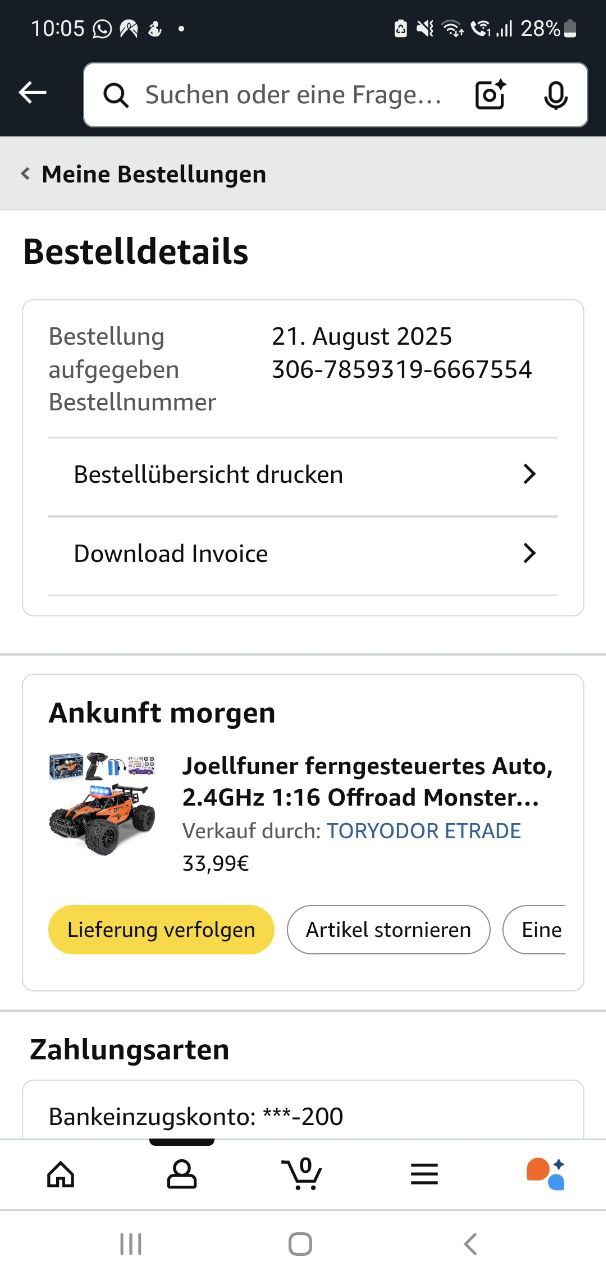Launch the AI assistant tab
The width and height of the screenshot is (606, 1280).
pos(545,1174)
